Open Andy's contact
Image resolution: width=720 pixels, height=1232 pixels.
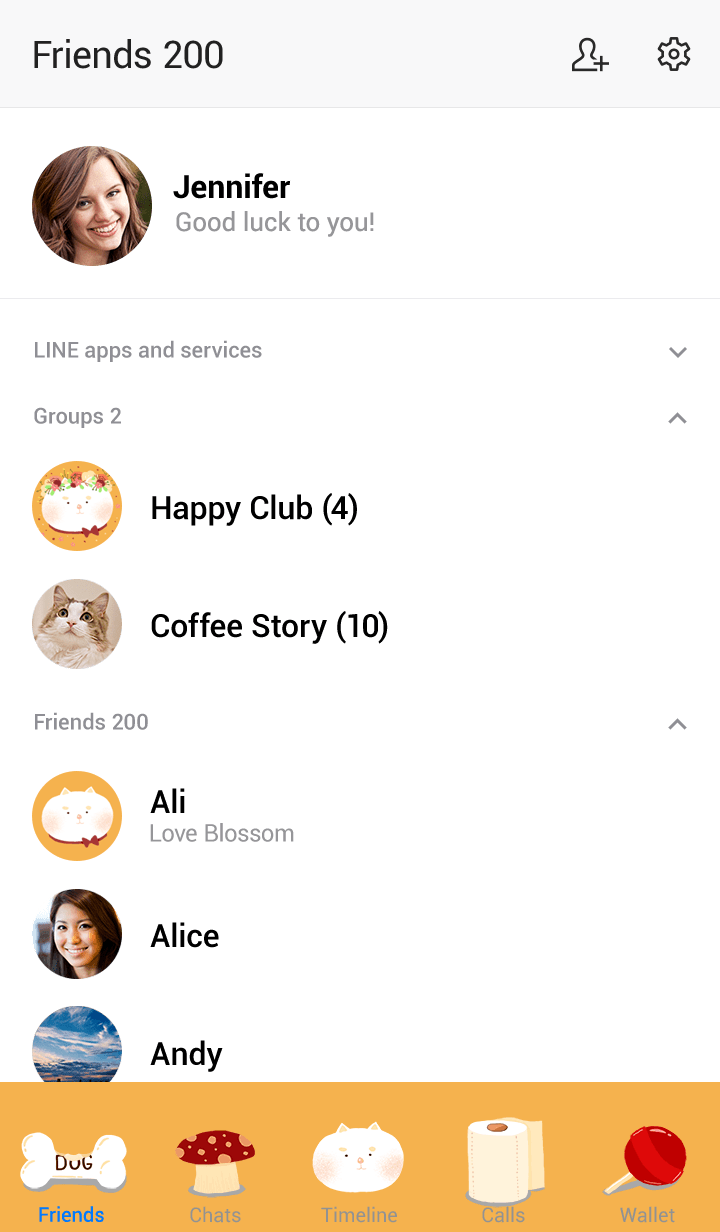pos(186,1053)
